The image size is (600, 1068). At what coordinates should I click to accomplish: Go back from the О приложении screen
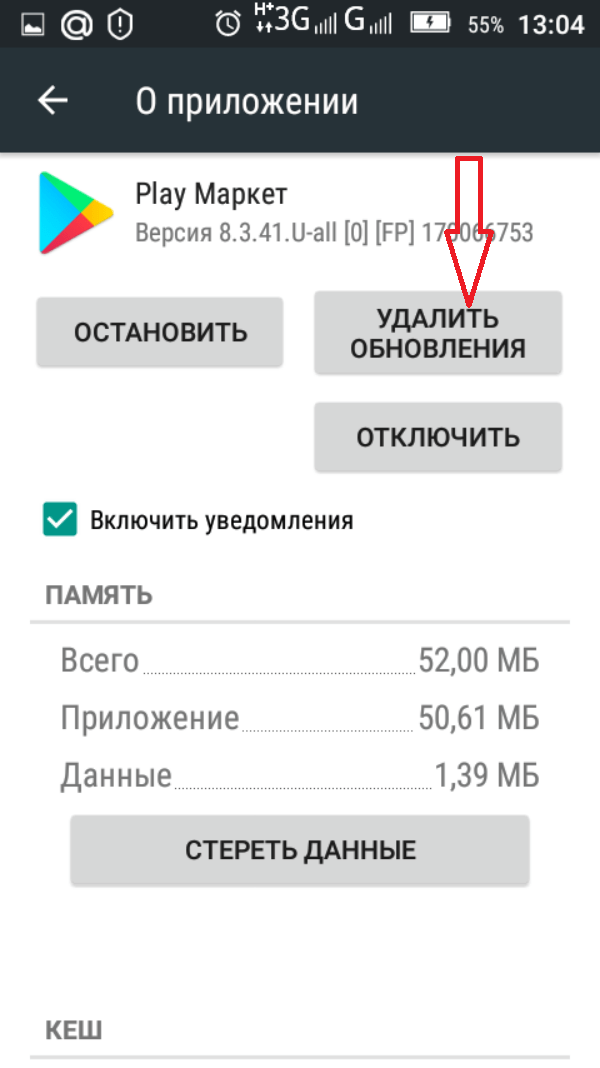(x=52, y=101)
